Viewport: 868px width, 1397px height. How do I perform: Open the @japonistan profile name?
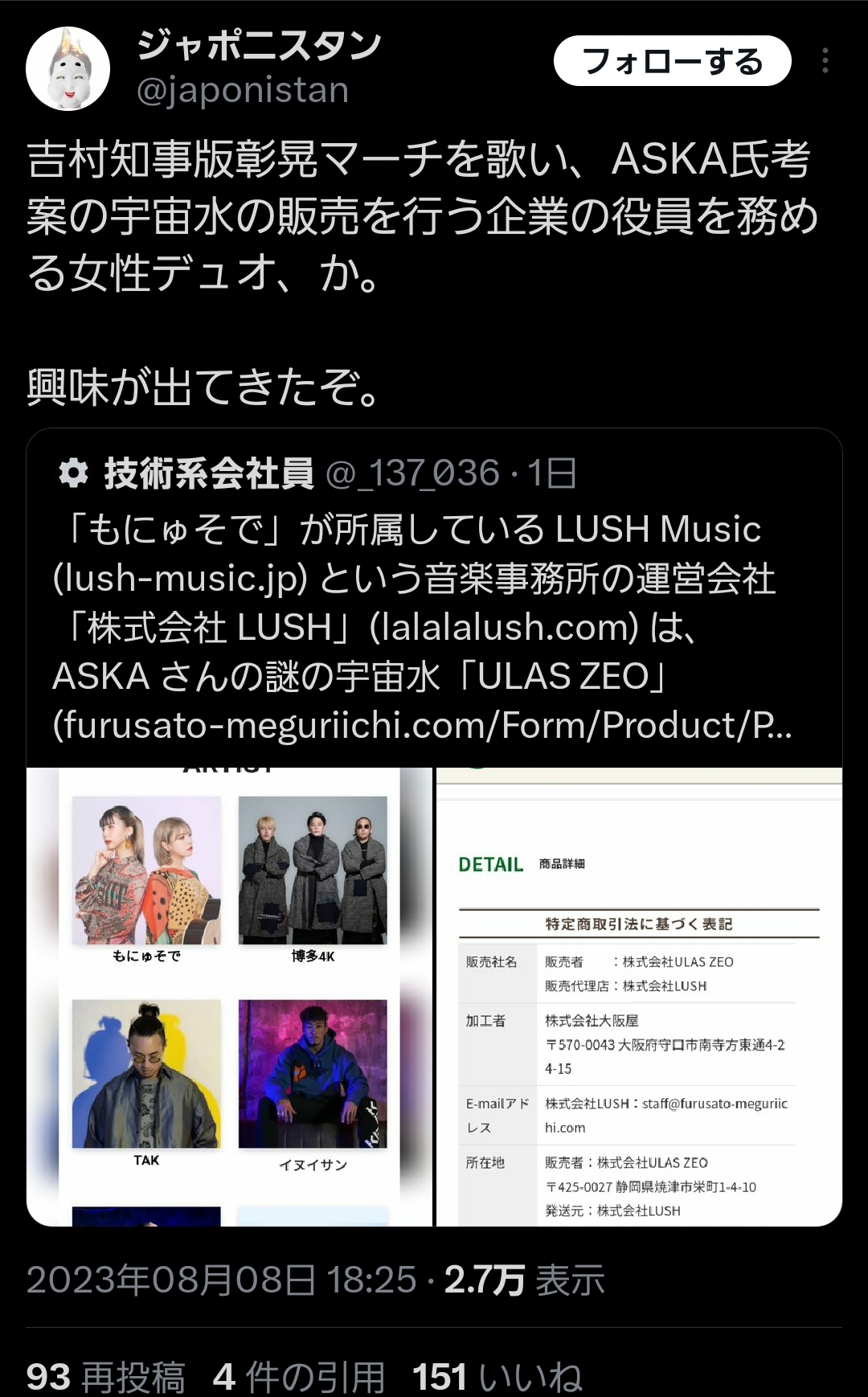[x=257, y=46]
